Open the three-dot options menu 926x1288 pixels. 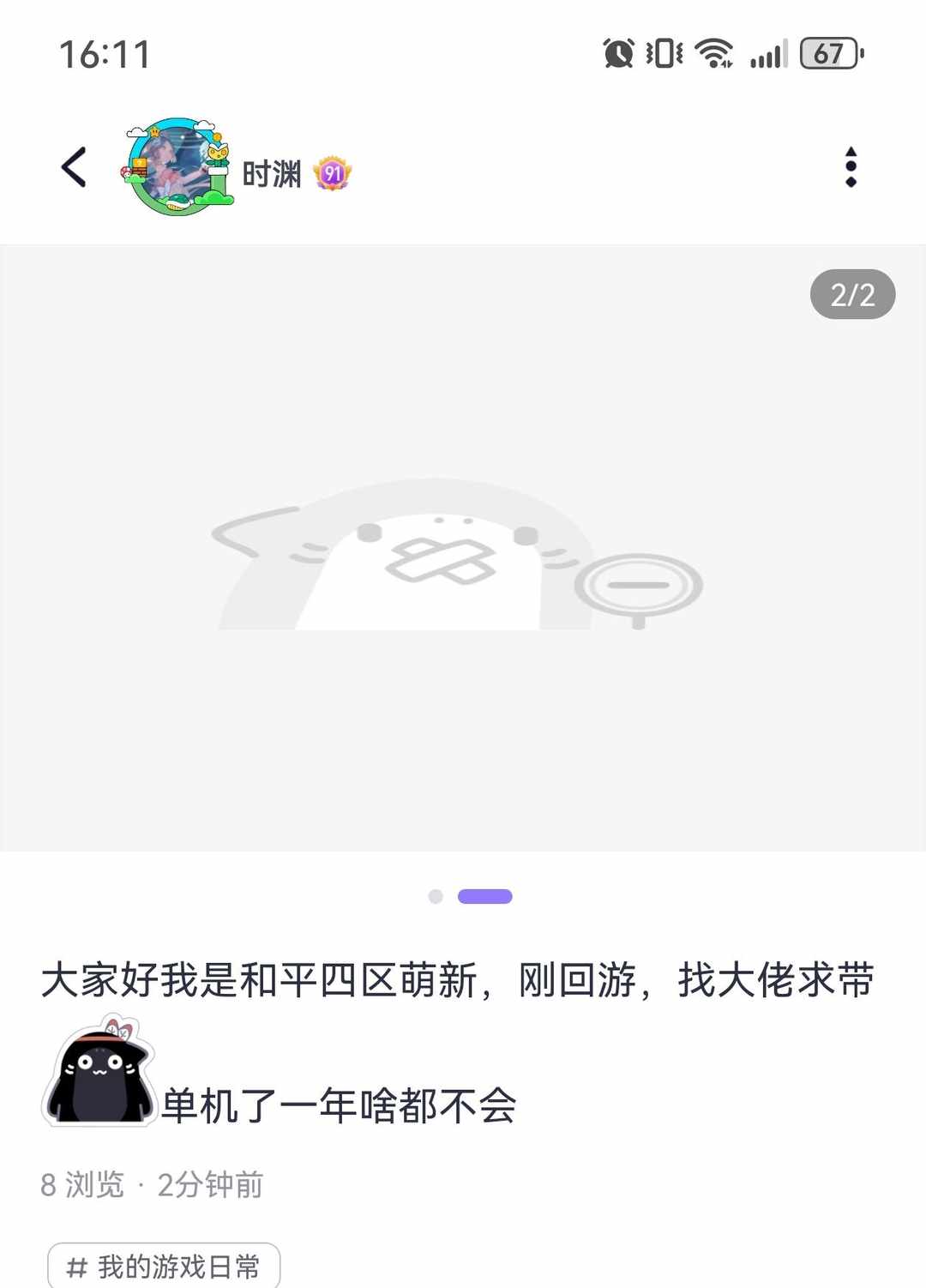tap(850, 166)
